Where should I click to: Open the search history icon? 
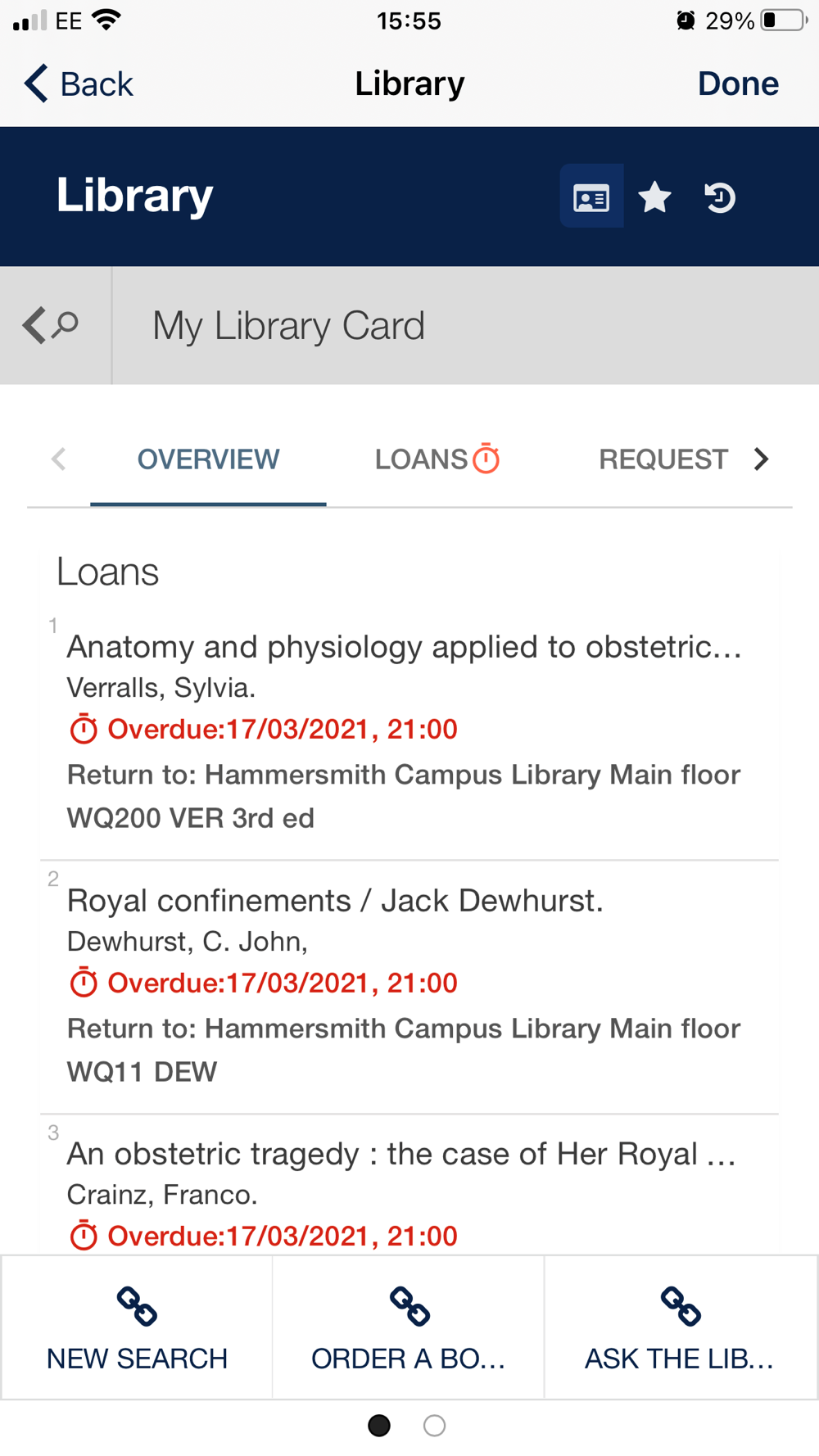pyautogui.click(x=720, y=197)
